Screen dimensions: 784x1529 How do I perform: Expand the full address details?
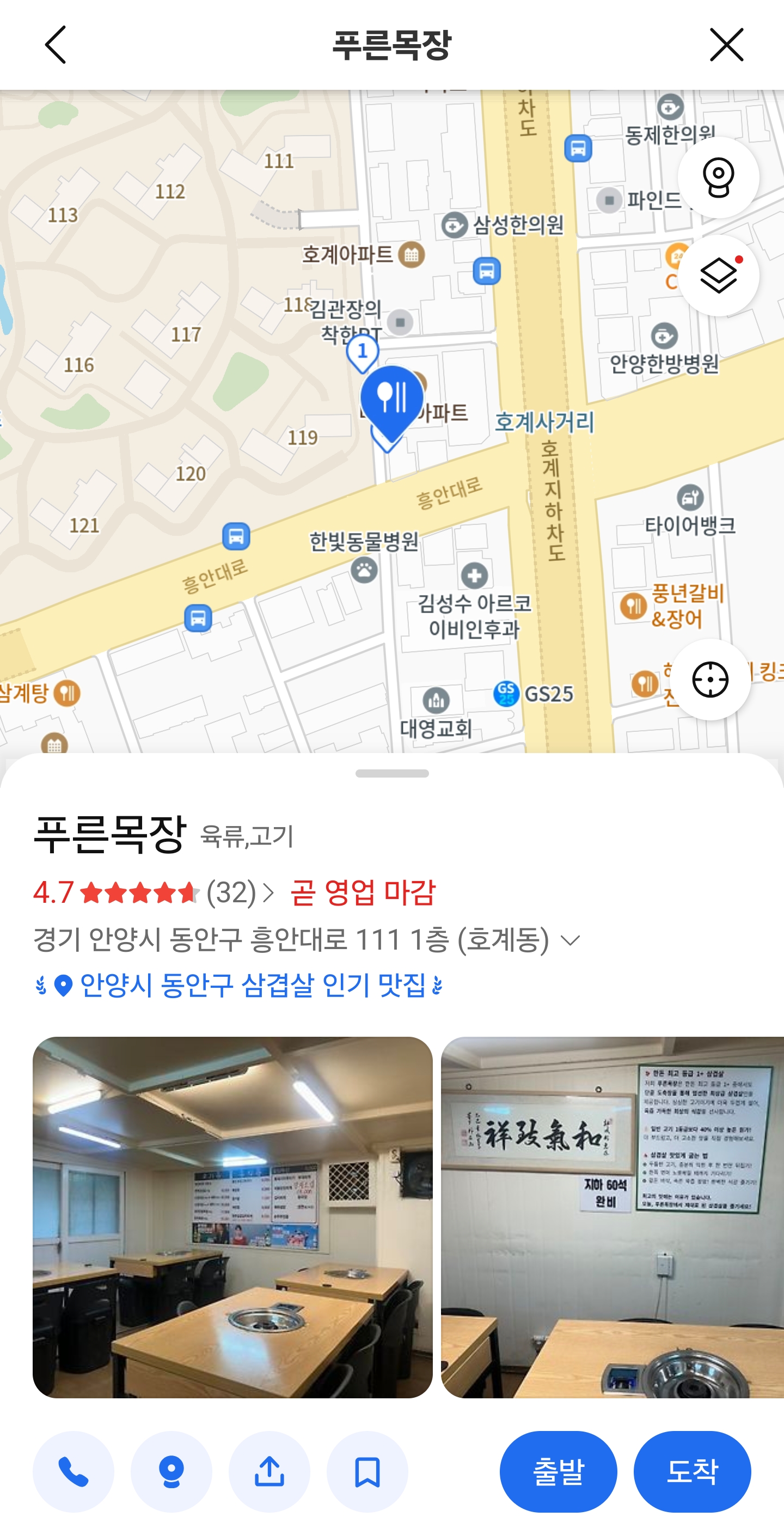pyautogui.click(x=571, y=940)
